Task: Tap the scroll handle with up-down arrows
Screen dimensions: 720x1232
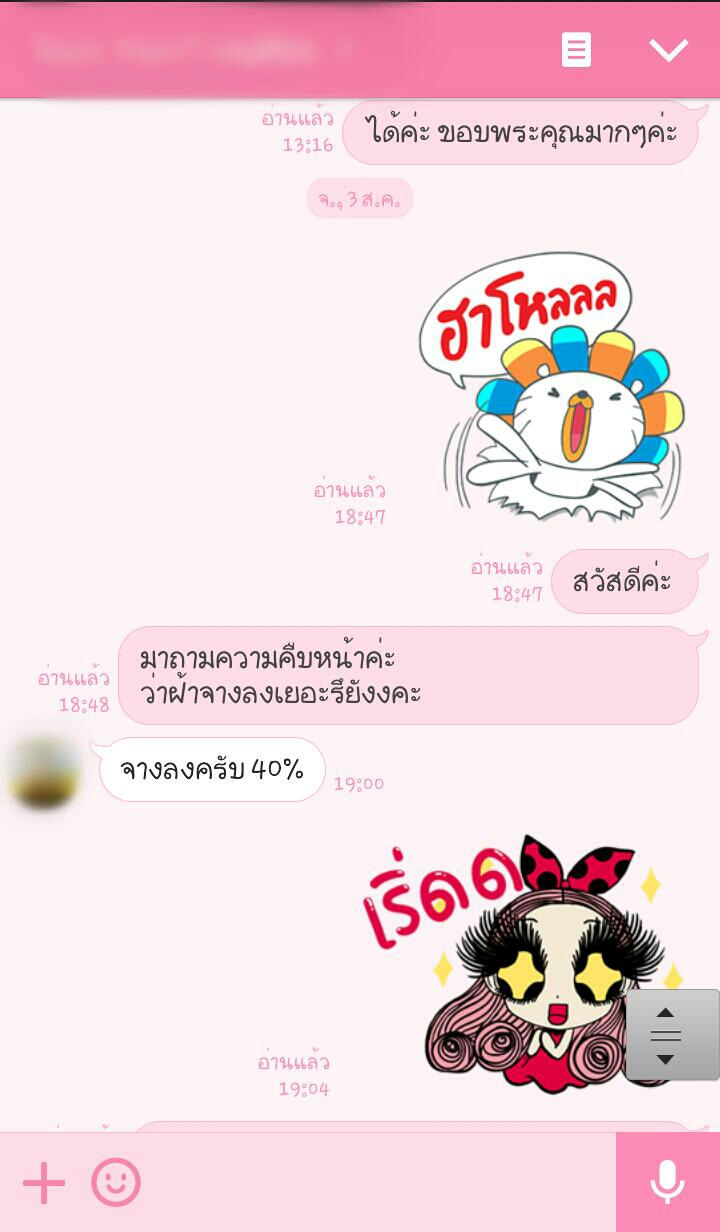Action: coord(672,1035)
